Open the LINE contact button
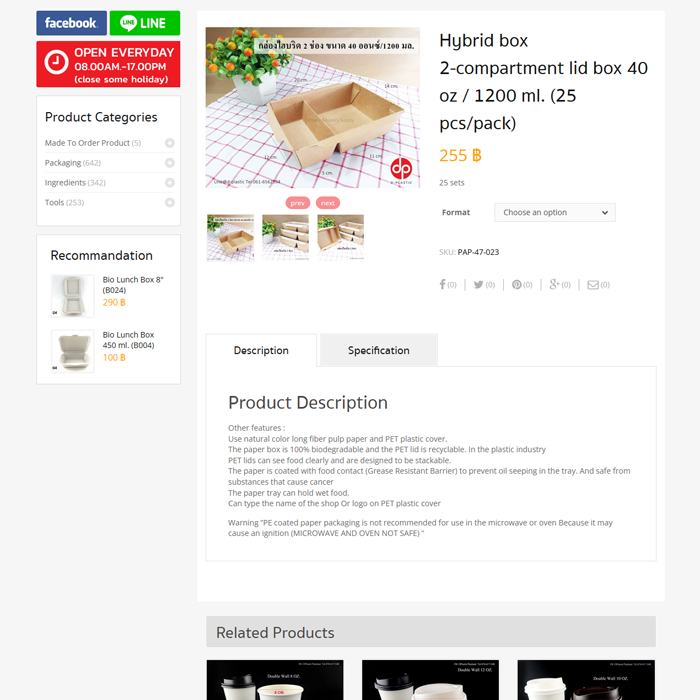Viewport: 700px width, 700px height. 144,23
